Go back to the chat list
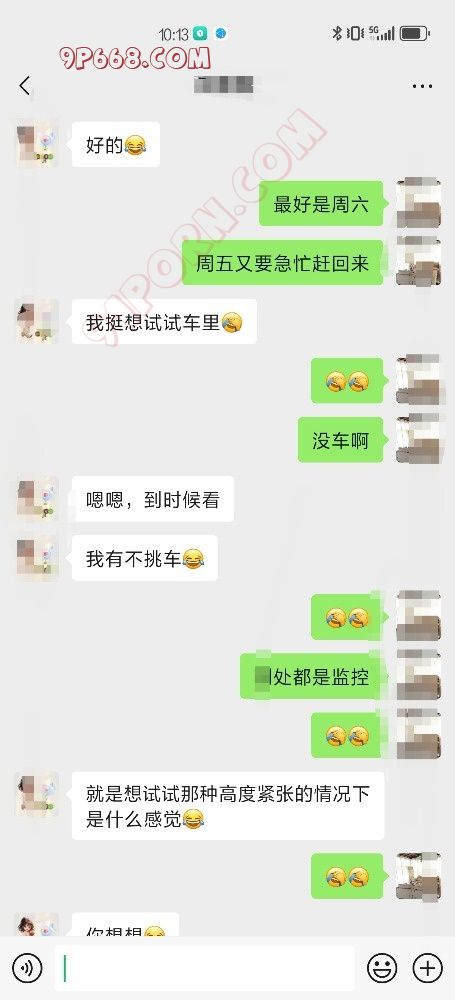Screen dimensions: 455x1000 (25, 85)
